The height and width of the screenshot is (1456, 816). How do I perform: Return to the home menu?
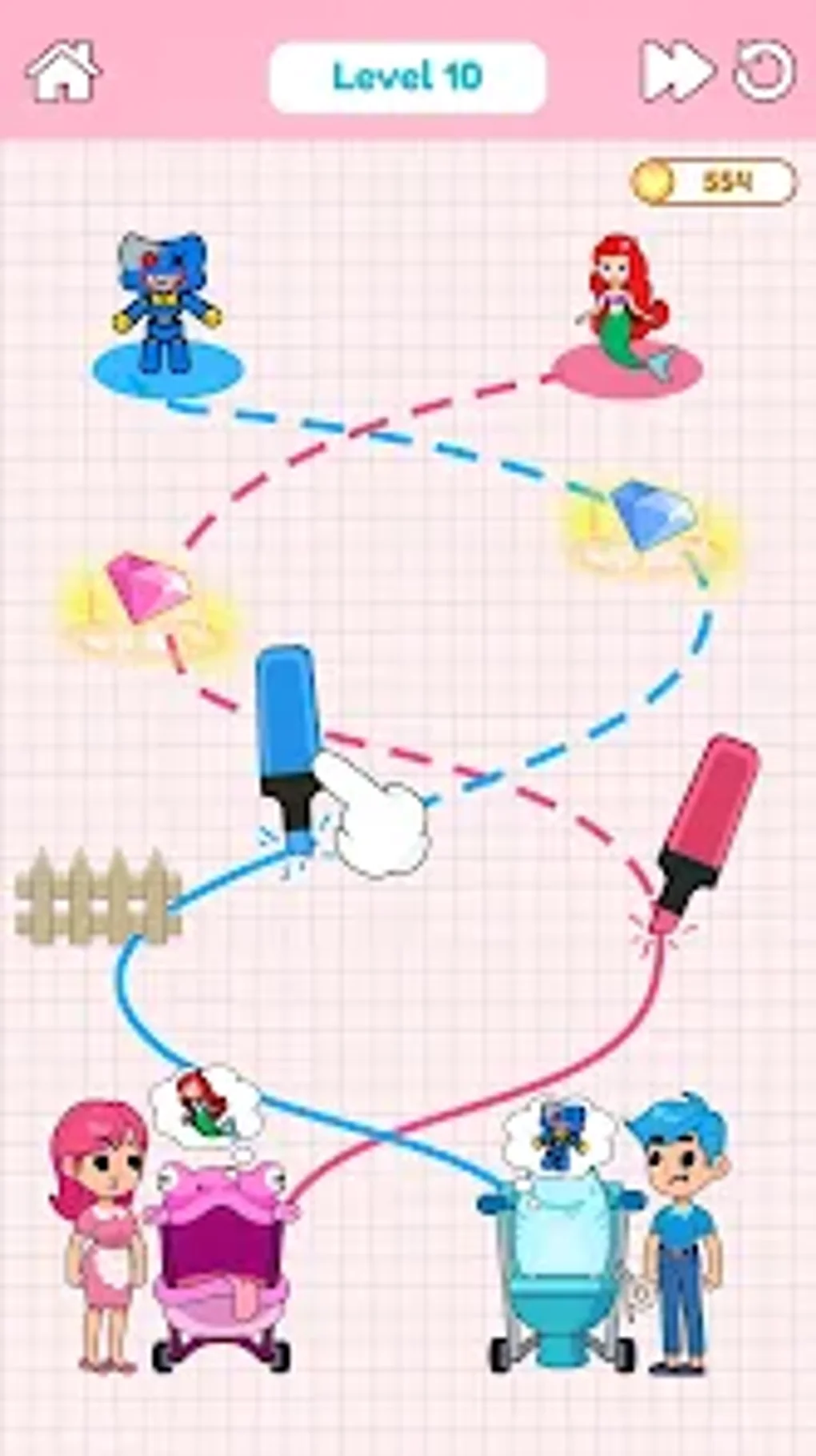(x=62, y=72)
